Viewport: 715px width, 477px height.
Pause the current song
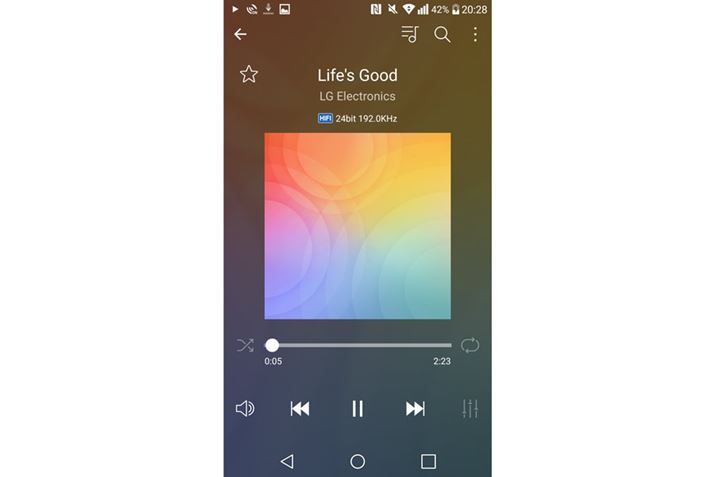pos(357,408)
